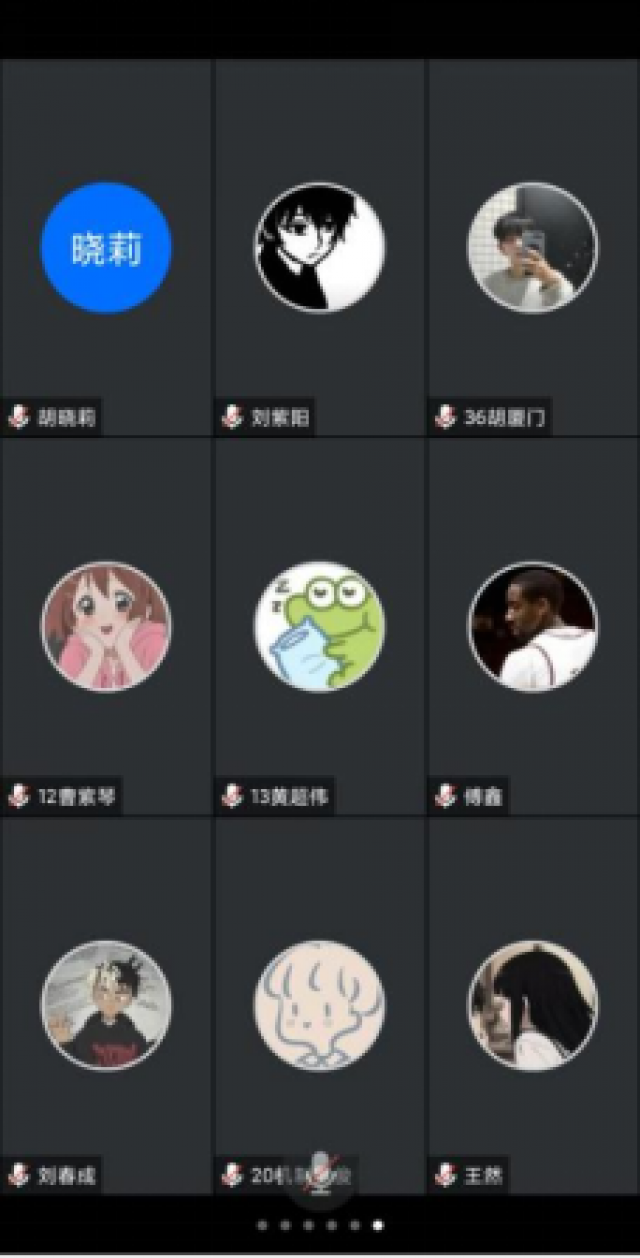This screenshot has width=640, height=1258.
Task: Select participant 13黄超伟's tile
Action: 320,627
